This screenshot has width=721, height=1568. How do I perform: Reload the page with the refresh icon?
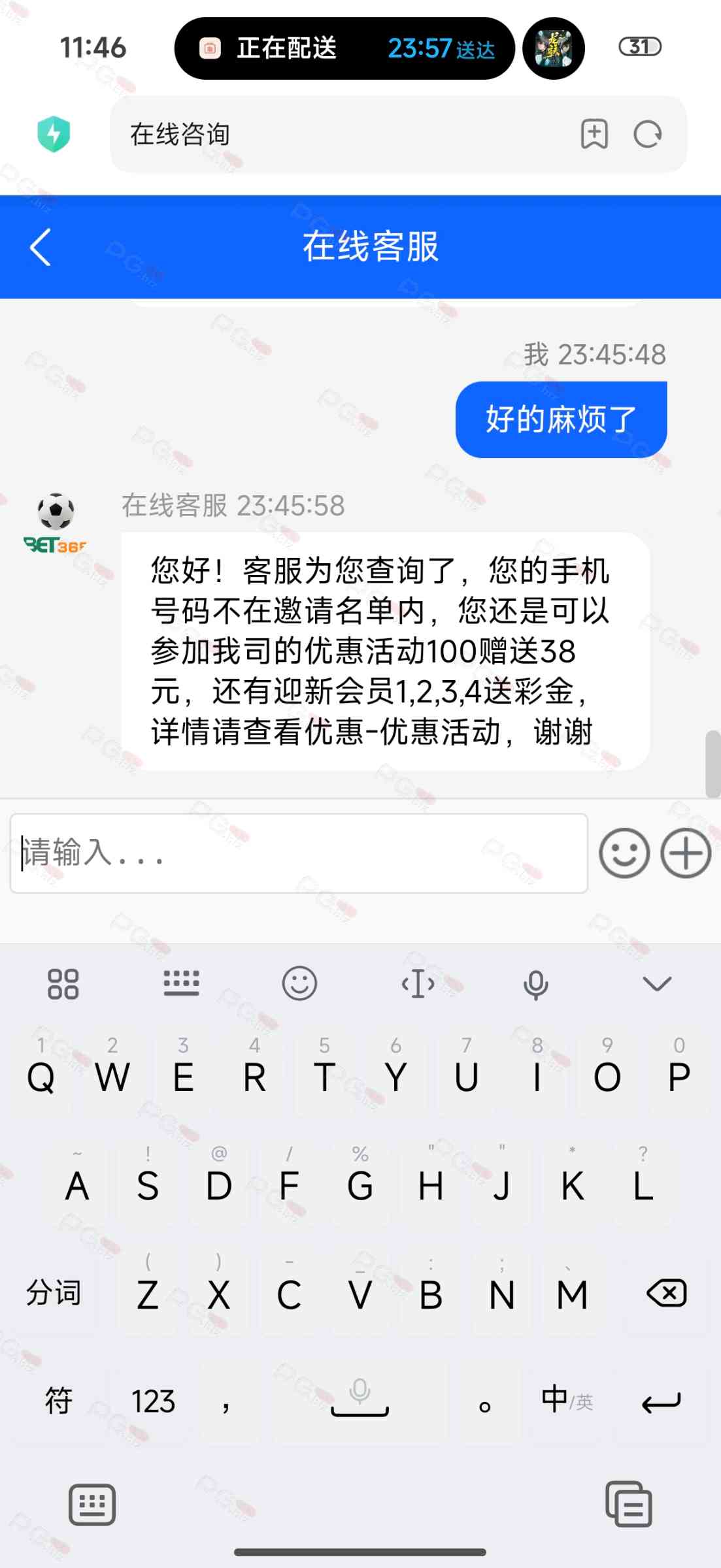point(647,135)
